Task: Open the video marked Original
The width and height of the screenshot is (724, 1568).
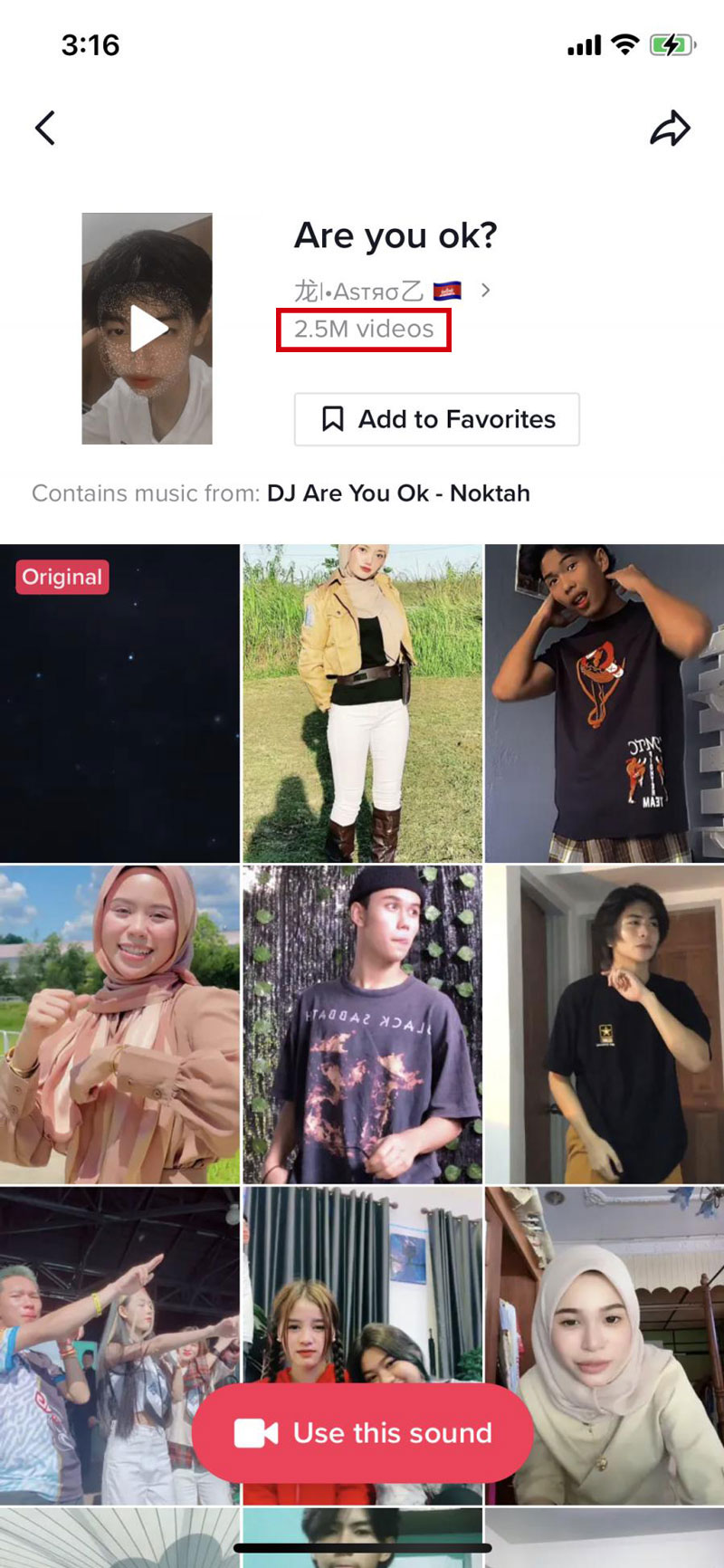Action: coord(119,703)
